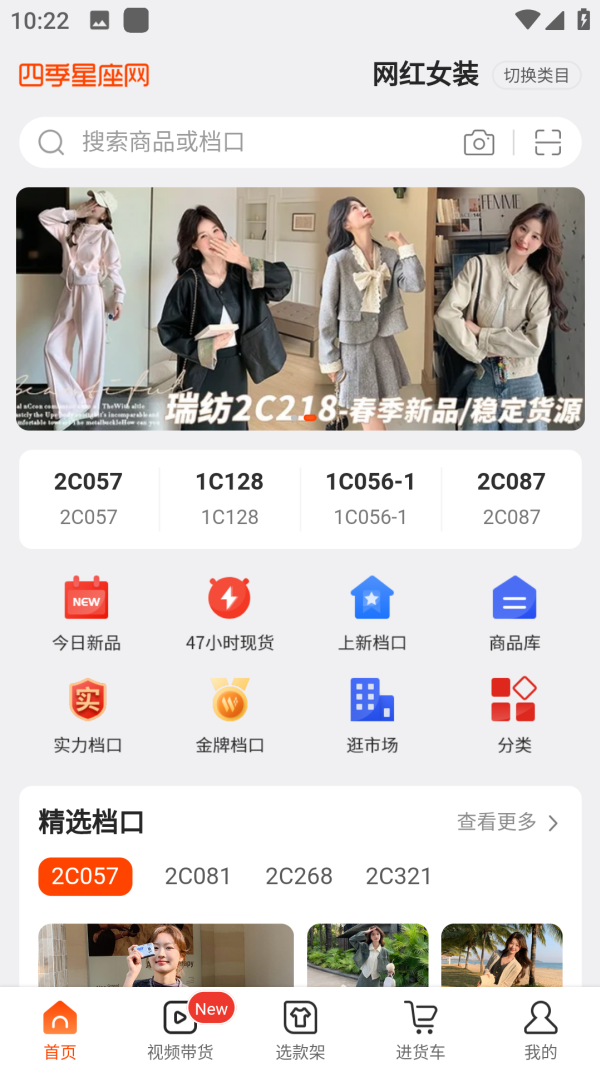Open 上新档口 section
The width and height of the screenshot is (600, 1067).
tap(372, 613)
